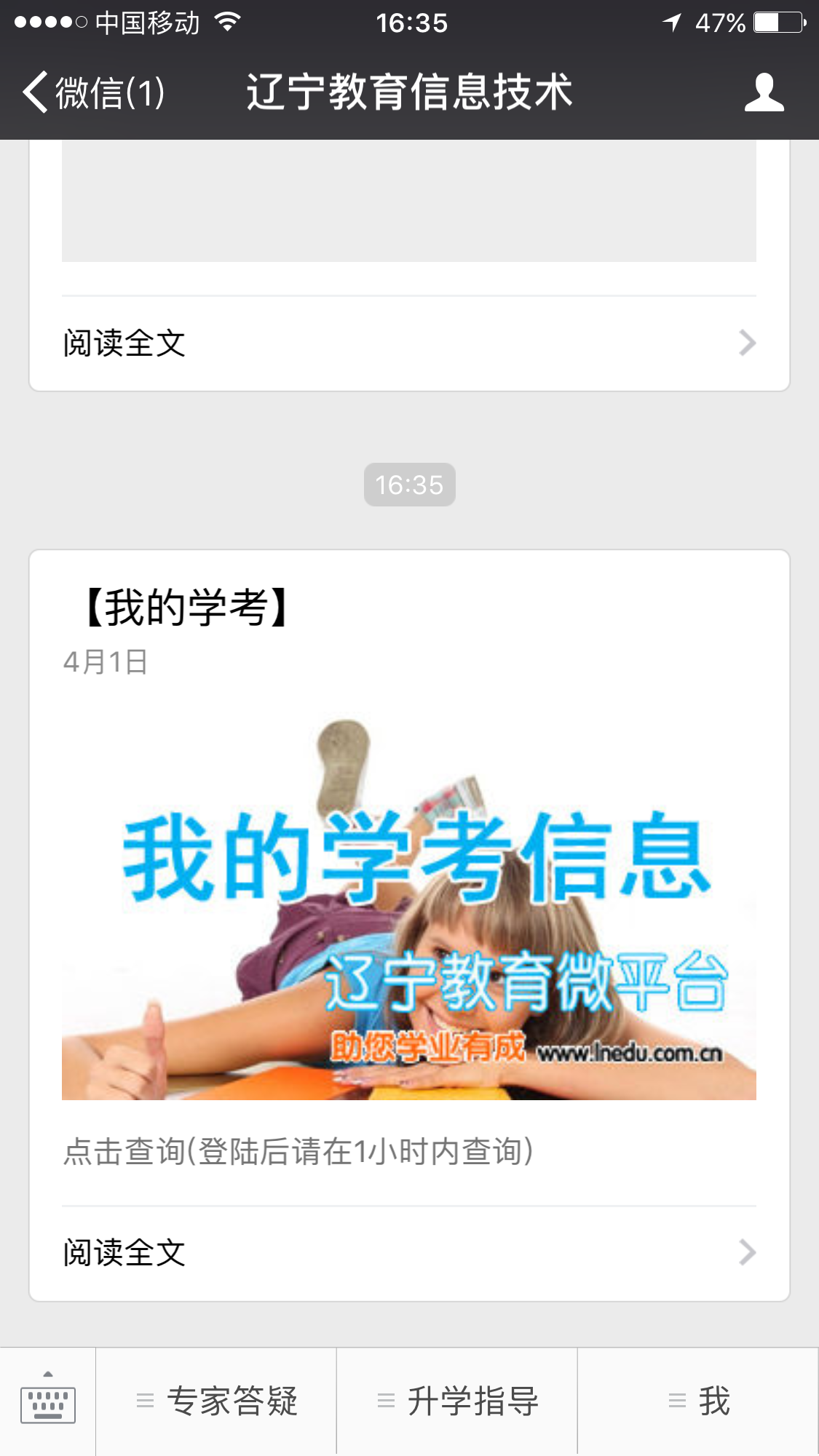Tap 阅读全文 under 点击查询 description

408,1252
